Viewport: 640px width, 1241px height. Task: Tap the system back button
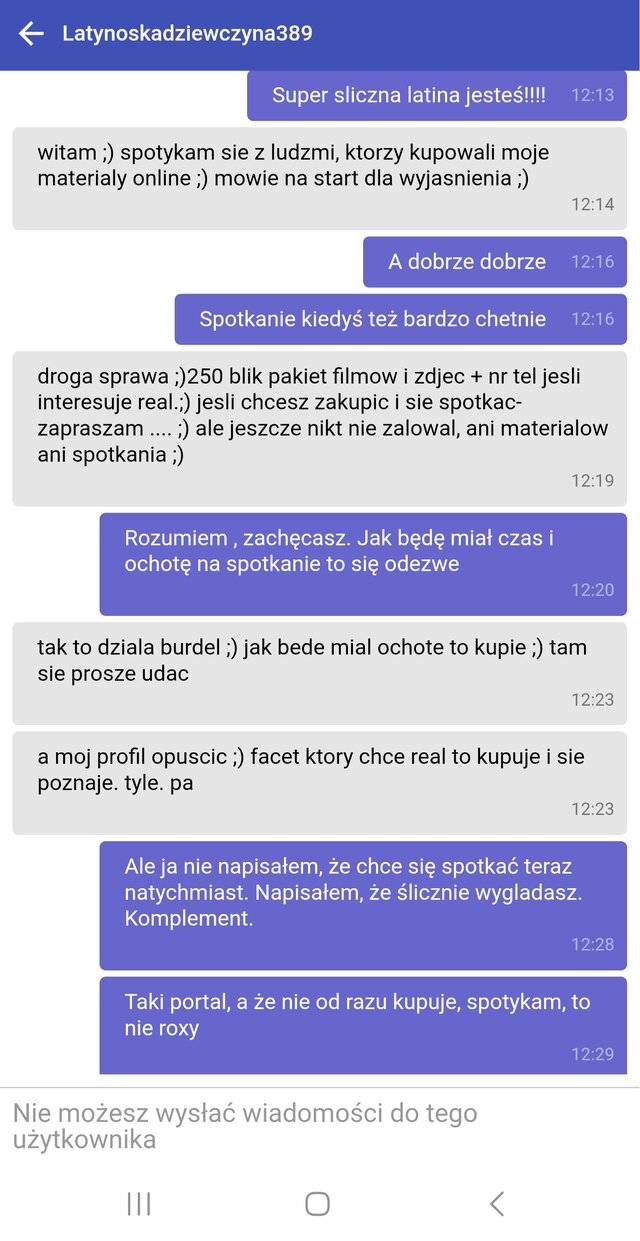[x=497, y=1204]
